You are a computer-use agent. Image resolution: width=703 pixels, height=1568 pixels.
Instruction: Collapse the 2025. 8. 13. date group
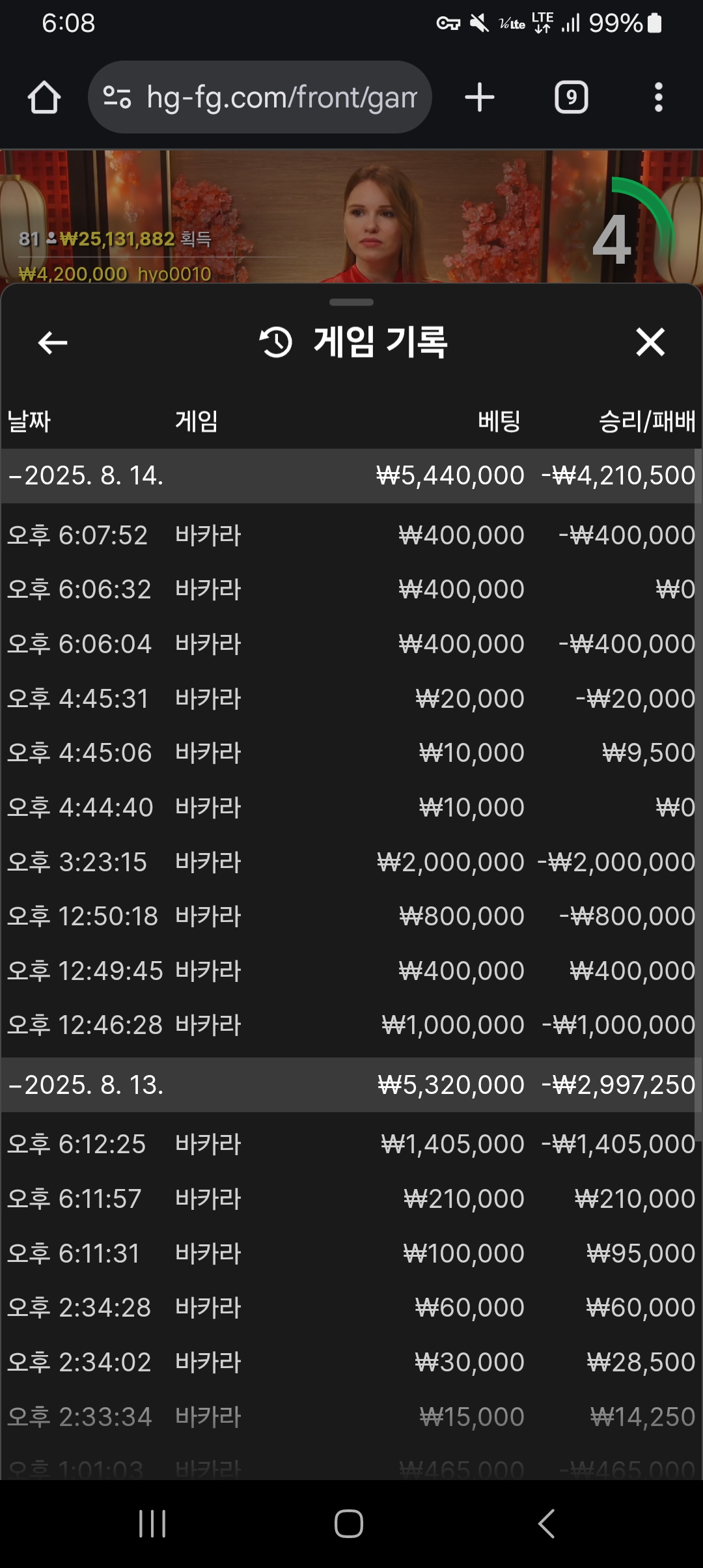click(x=351, y=1085)
